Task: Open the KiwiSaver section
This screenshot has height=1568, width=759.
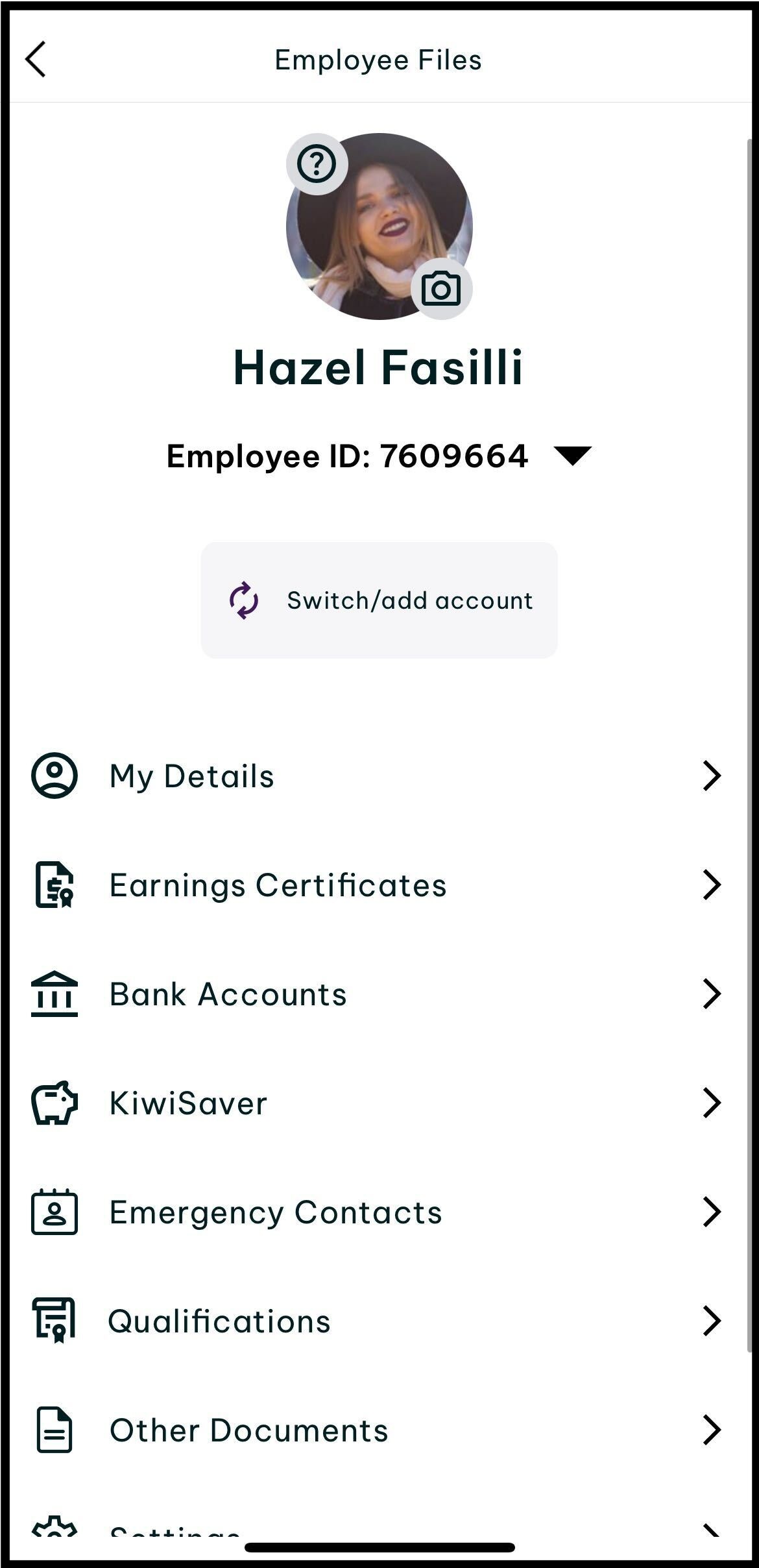Action: 379,1103
